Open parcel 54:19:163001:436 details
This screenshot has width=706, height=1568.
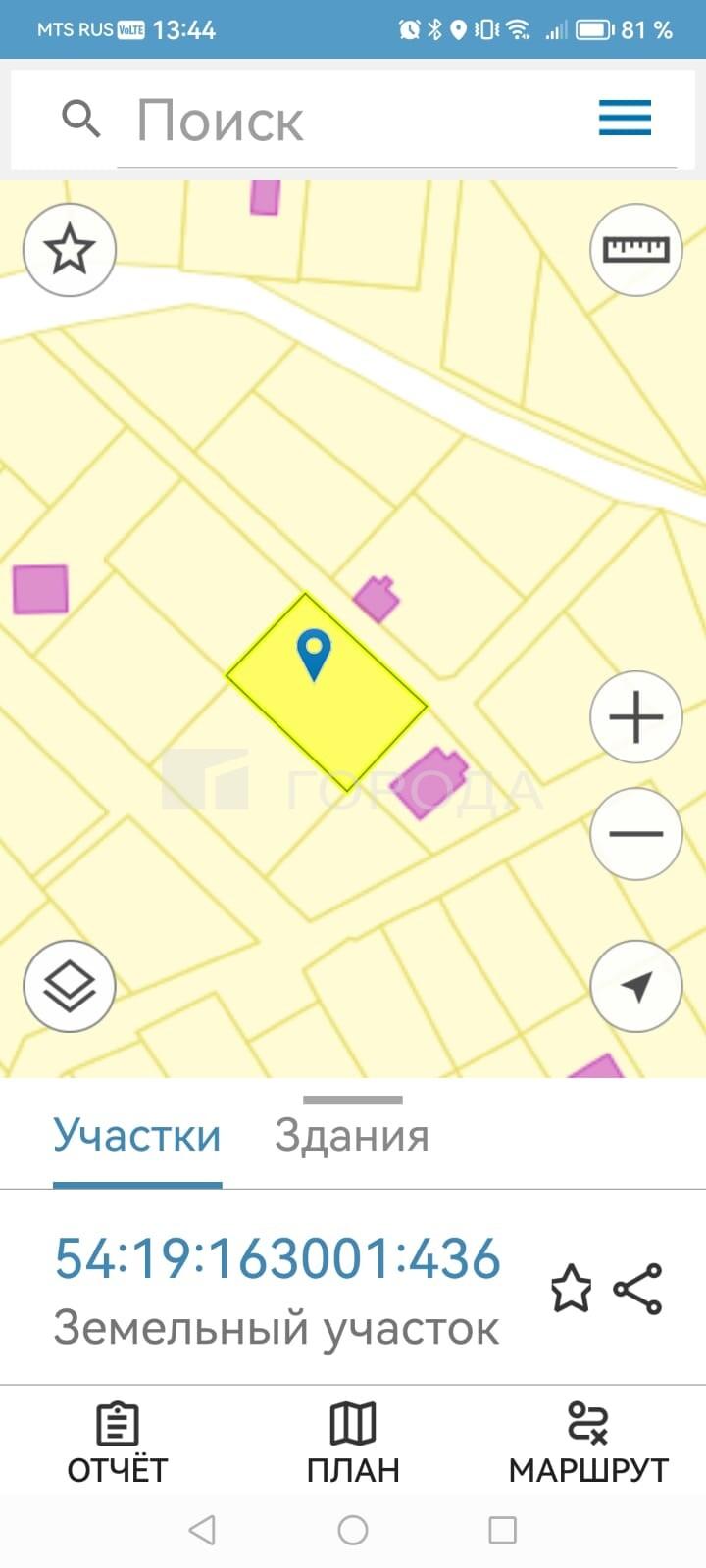277,1258
